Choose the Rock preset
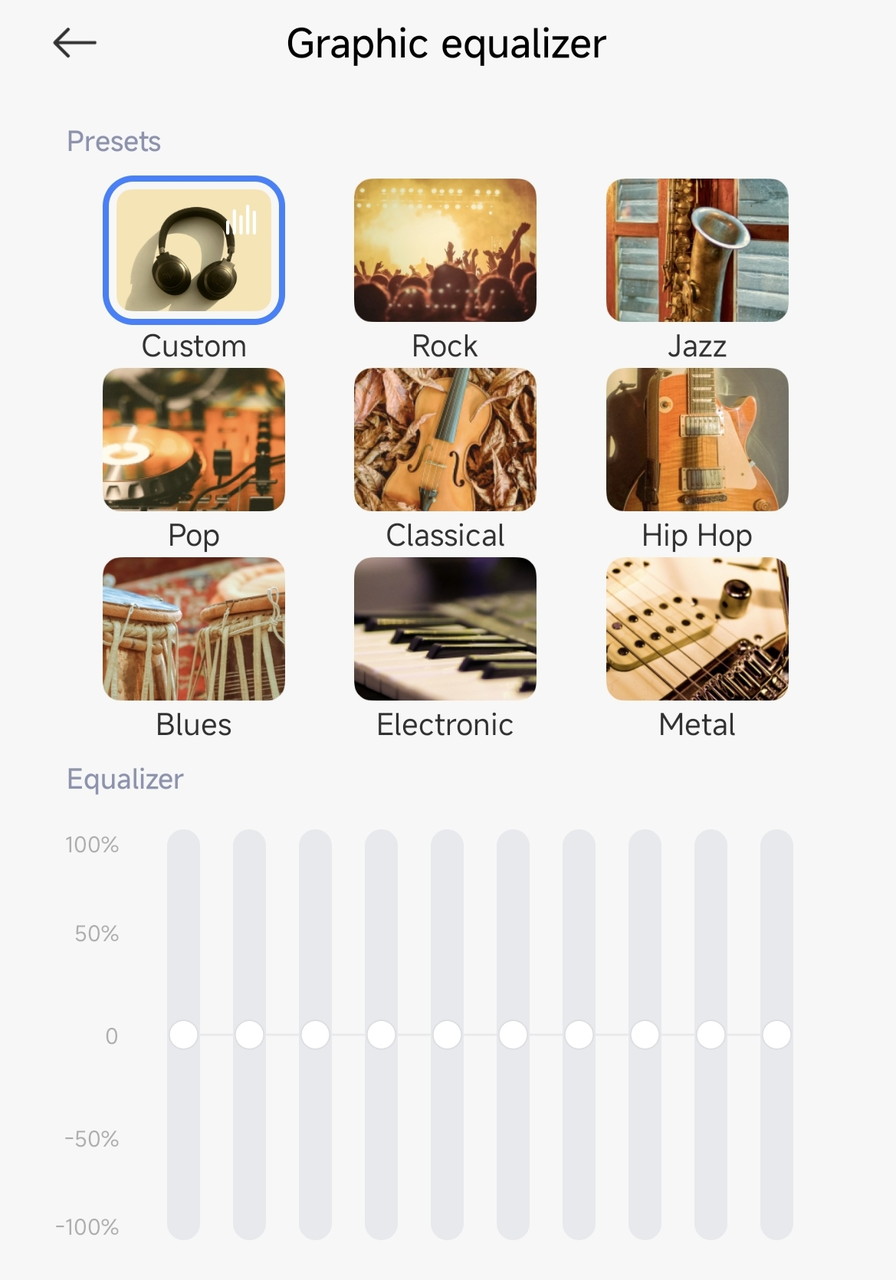Image resolution: width=896 pixels, height=1280 pixels. click(445, 251)
